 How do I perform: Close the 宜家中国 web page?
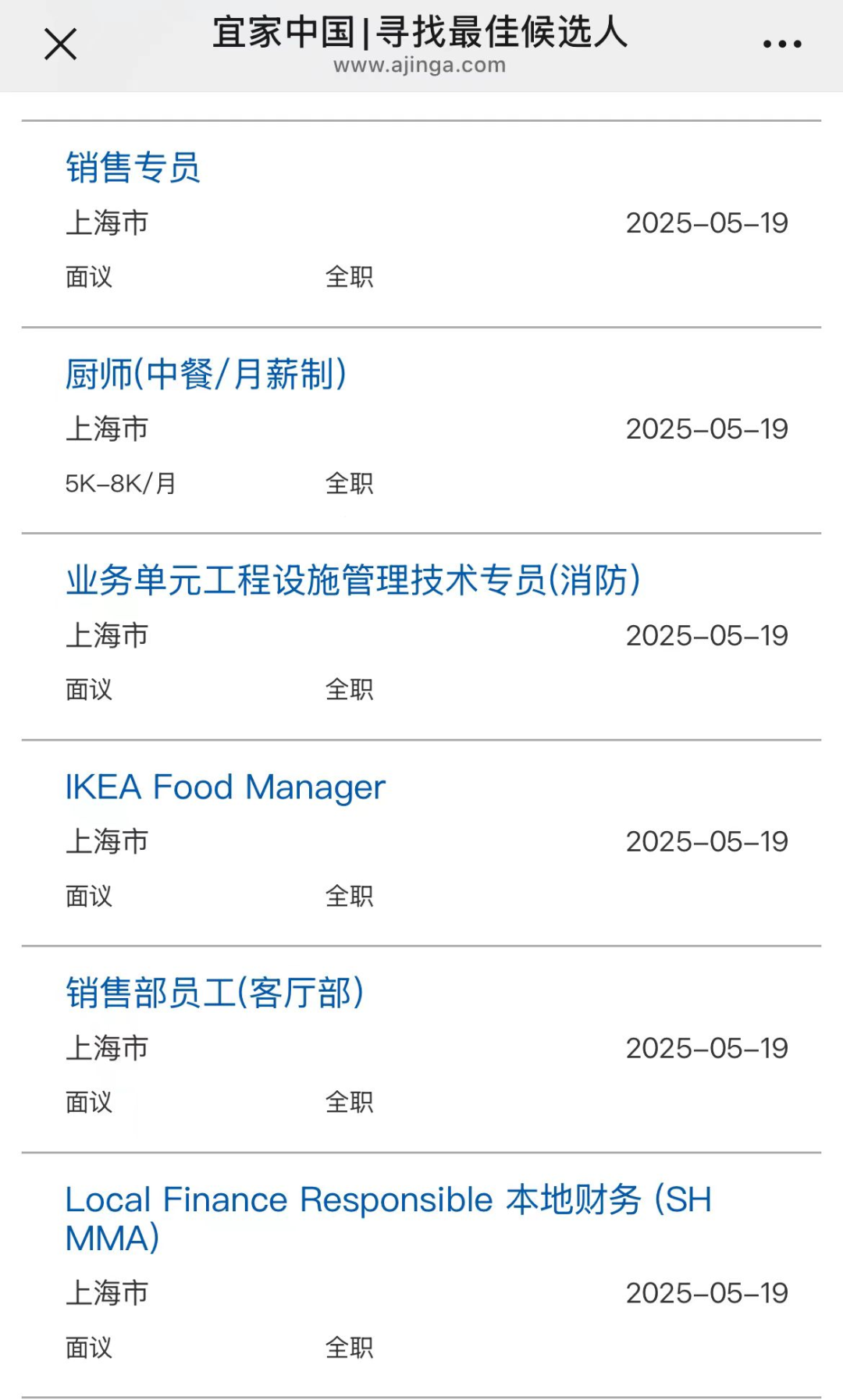tap(60, 44)
